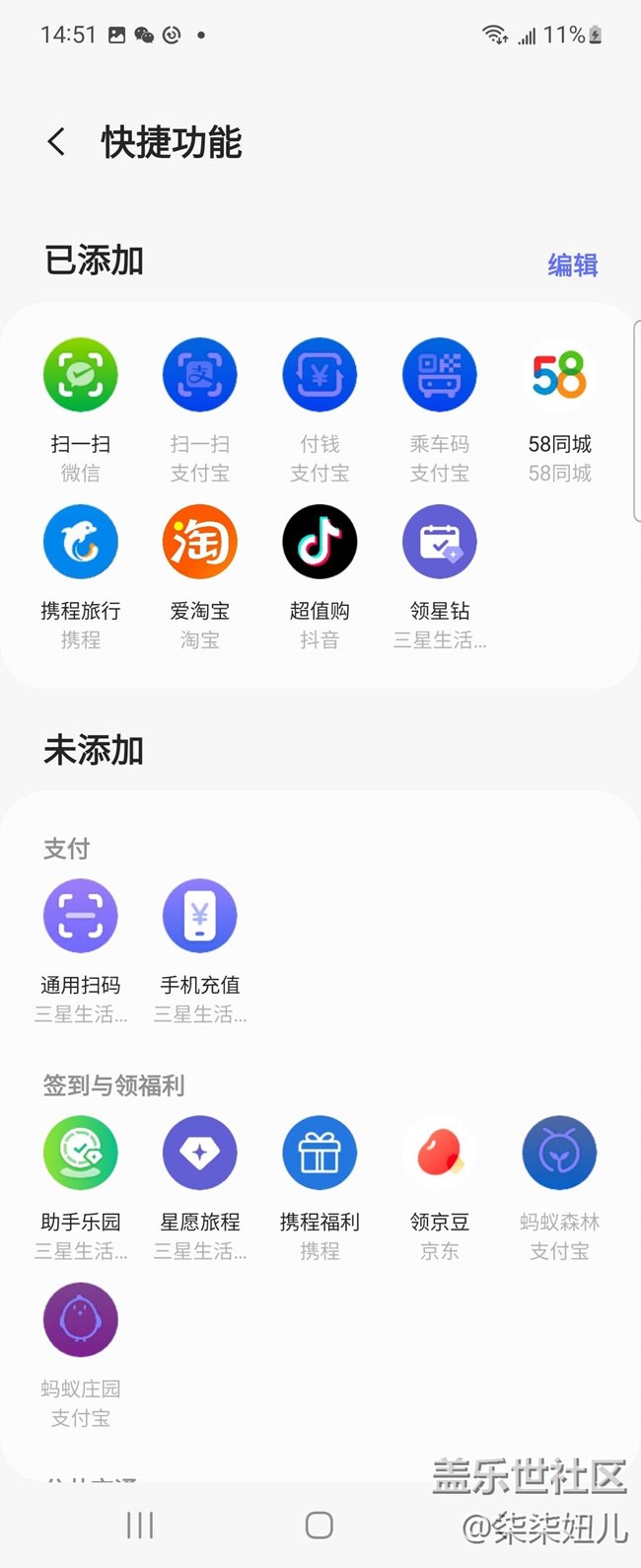The height and width of the screenshot is (1568, 641).
Task: Choose 蚂蚁庄园 shortcut
Action: pyautogui.click(x=81, y=1320)
